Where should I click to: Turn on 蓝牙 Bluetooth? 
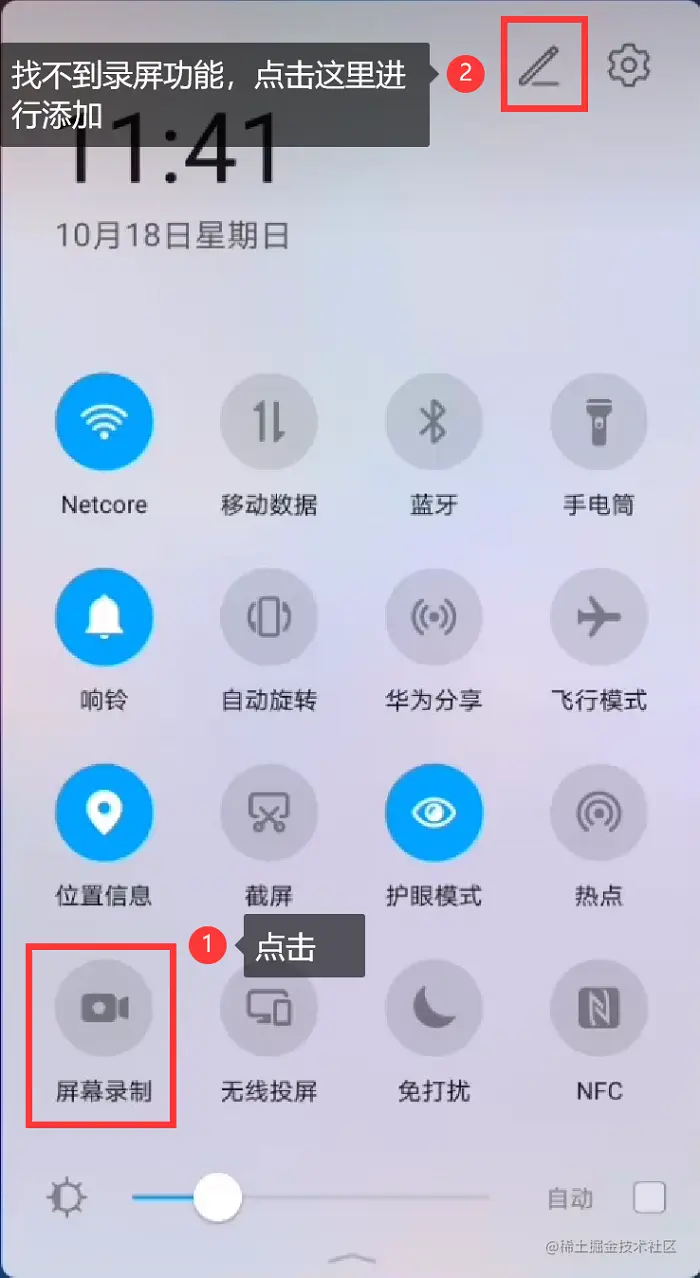(x=434, y=422)
